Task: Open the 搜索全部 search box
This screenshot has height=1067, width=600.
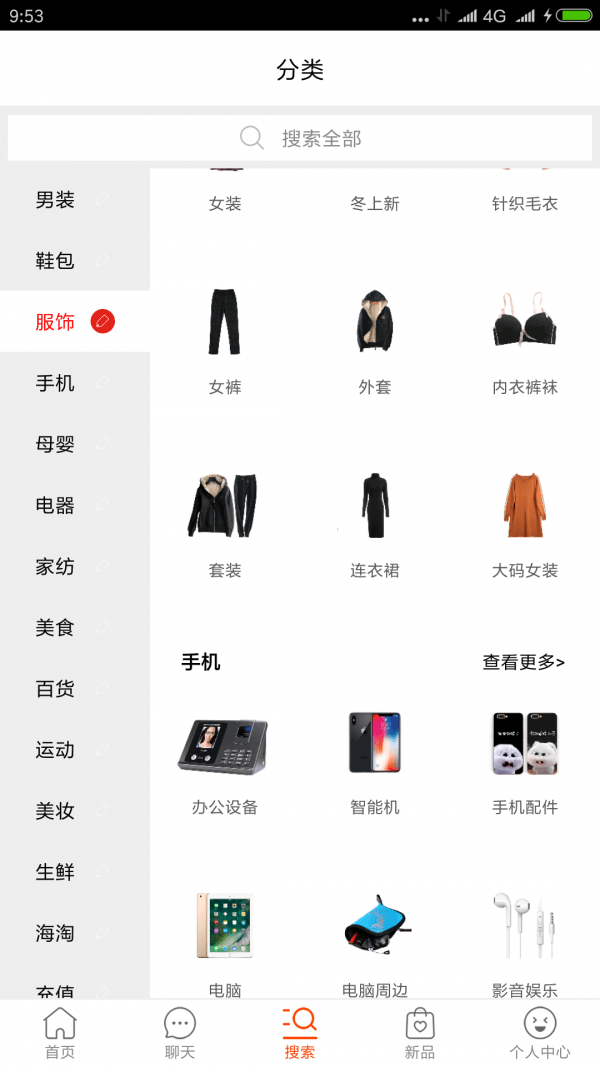Action: 300,138
